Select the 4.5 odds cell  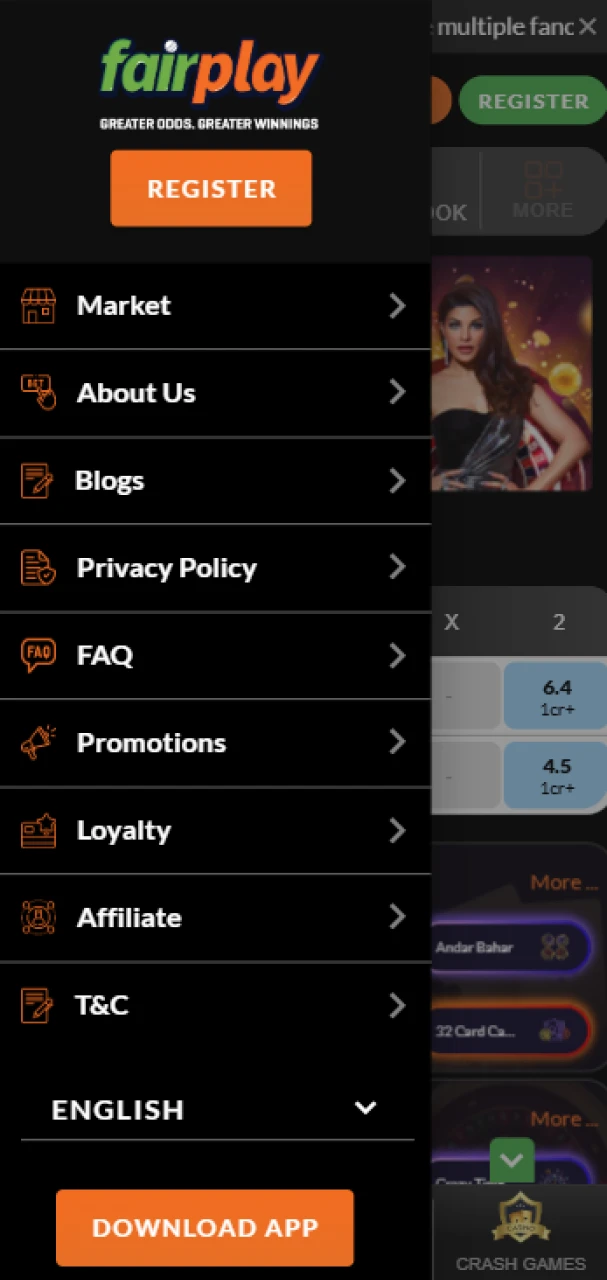[556, 775]
